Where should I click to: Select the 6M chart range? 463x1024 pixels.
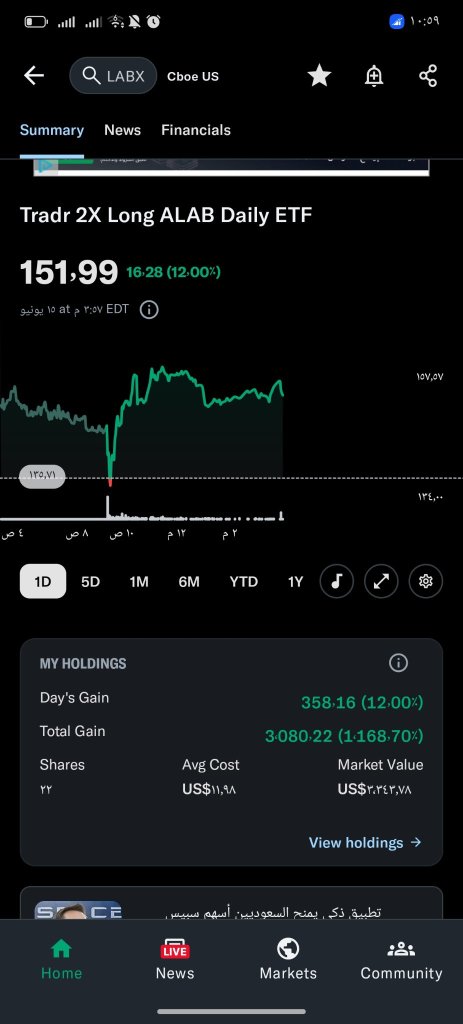(189, 581)
